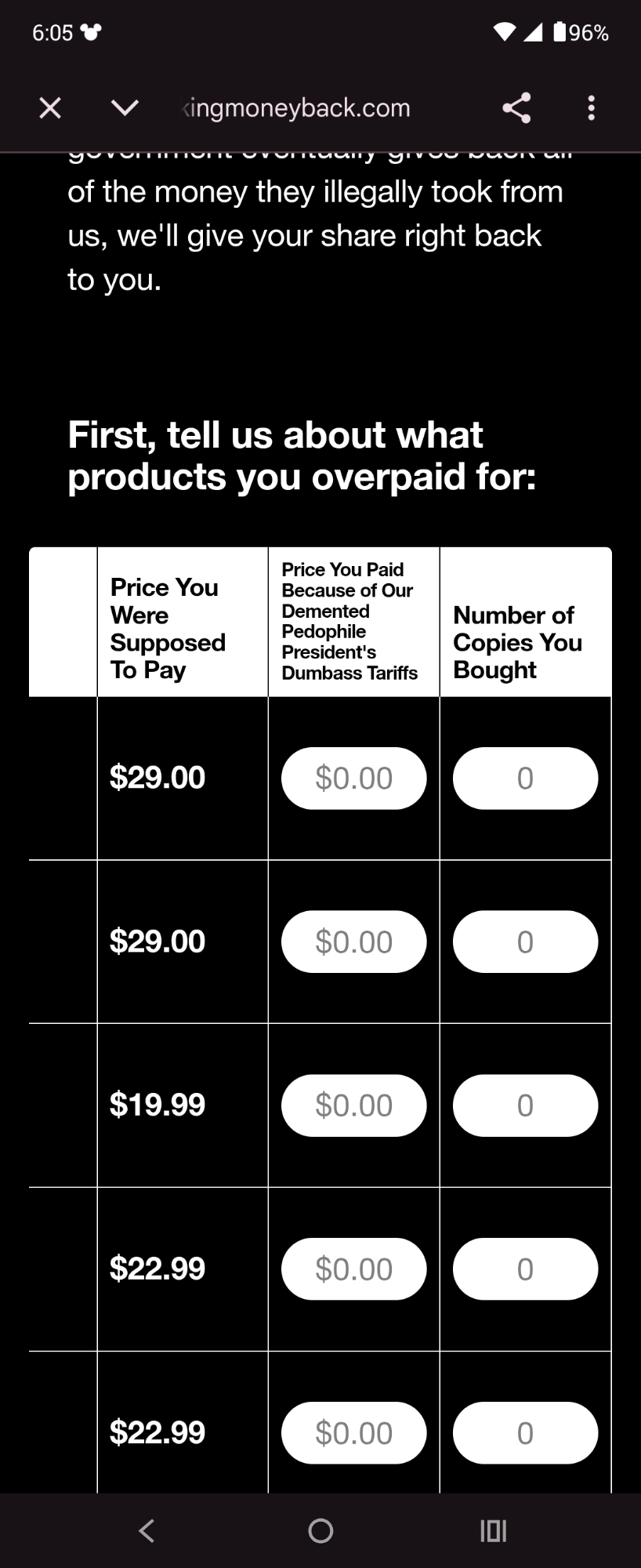Expand the custom tab down chevron
Viewport: 641px width, 1568px height.
tap(125, 107)
